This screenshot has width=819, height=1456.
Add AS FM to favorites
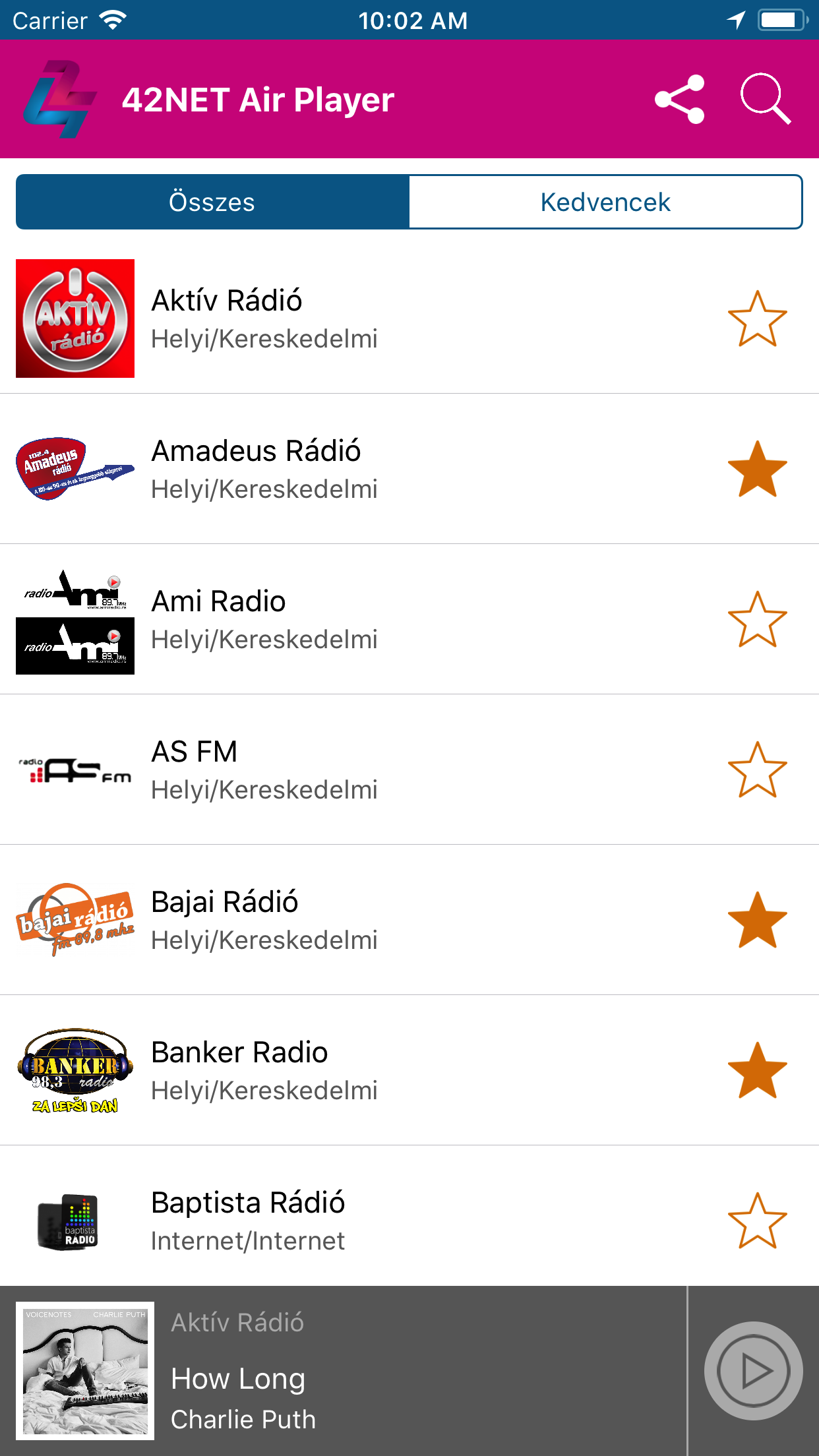click(x=758, y=770)
